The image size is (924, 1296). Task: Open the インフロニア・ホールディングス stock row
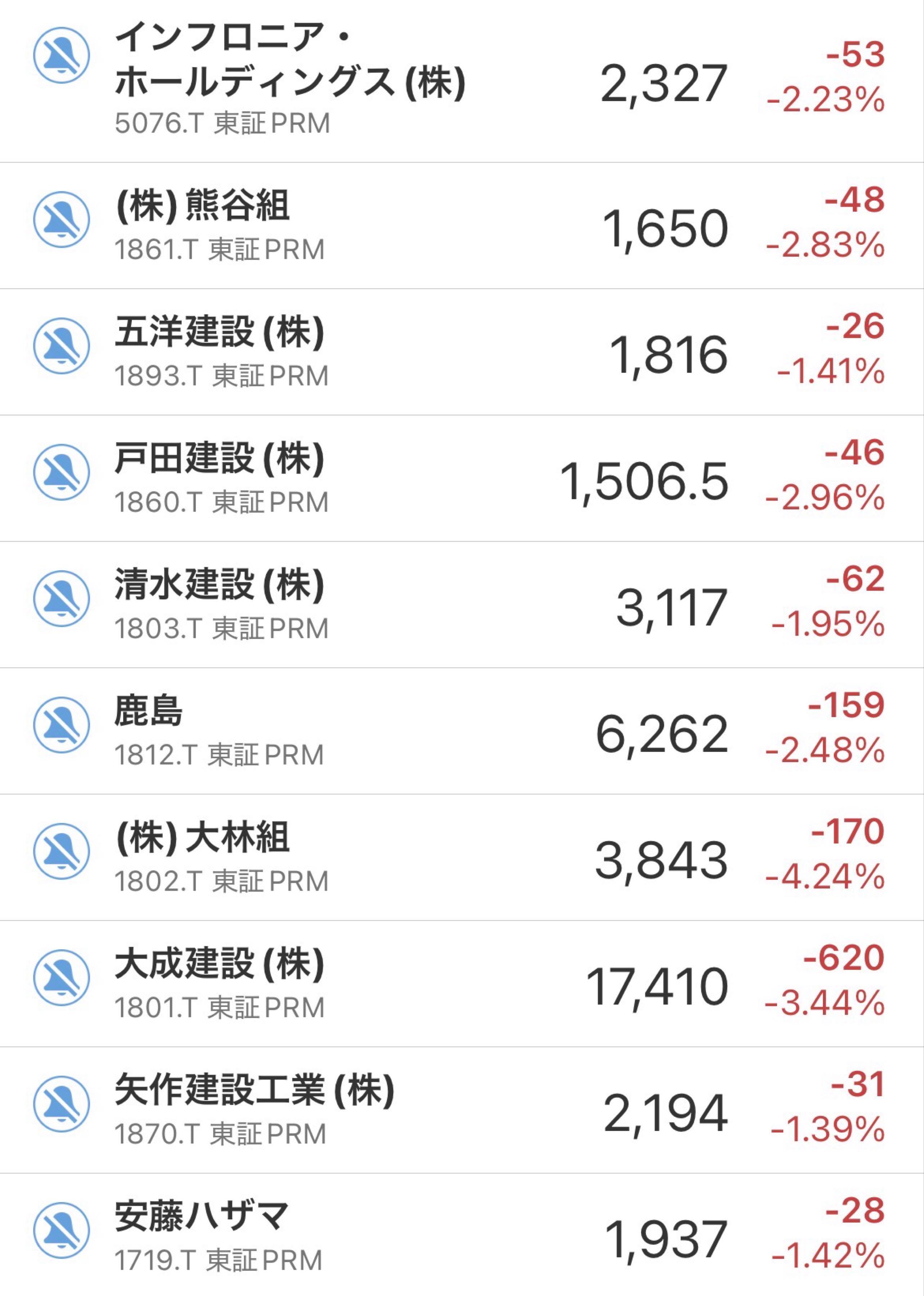pos(290,80)
